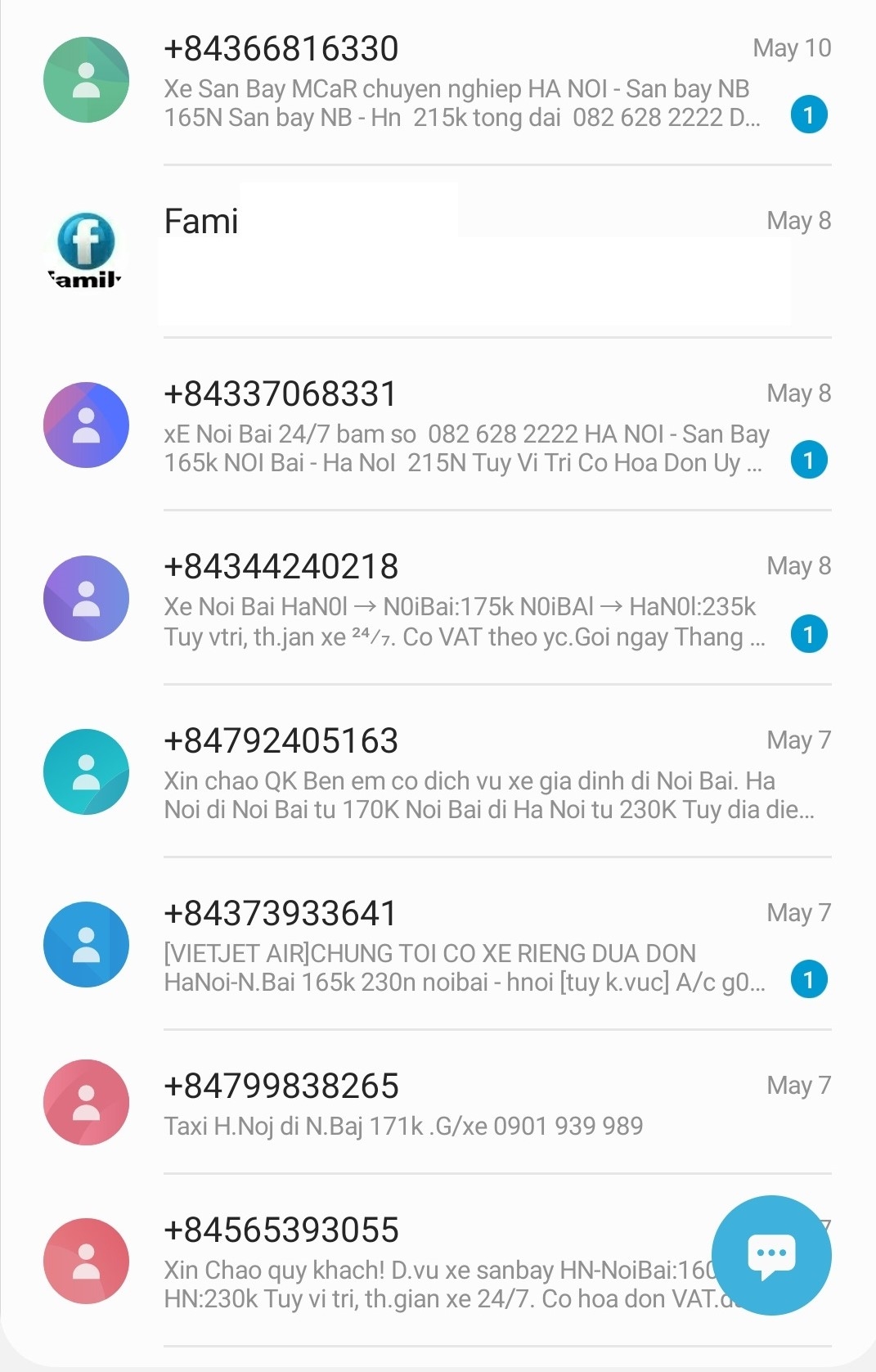Viewport: 876px width, 1372px height.
Task: Click the red avatar for +84799838265
Action: [x=86, y=1102]
